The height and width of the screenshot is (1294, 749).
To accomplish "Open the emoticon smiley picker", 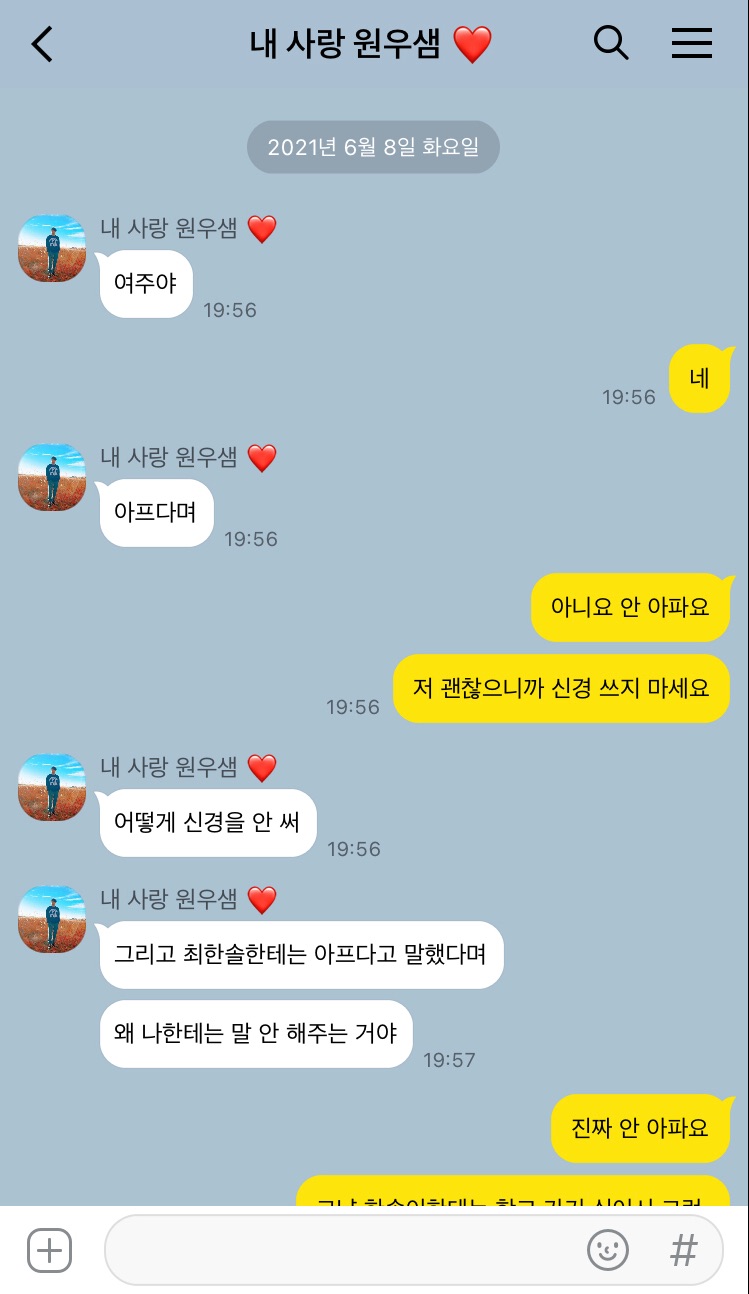I will click(608, 1249).
